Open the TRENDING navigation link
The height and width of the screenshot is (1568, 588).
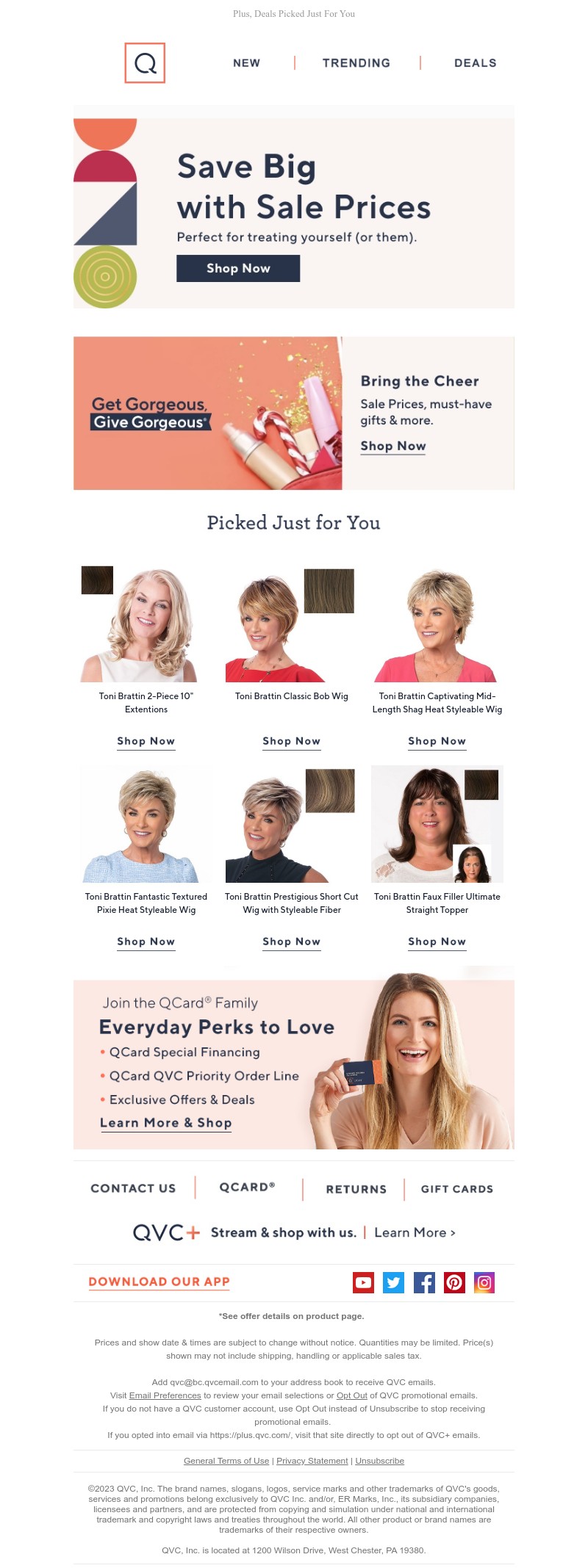click(x=356, y=63)
